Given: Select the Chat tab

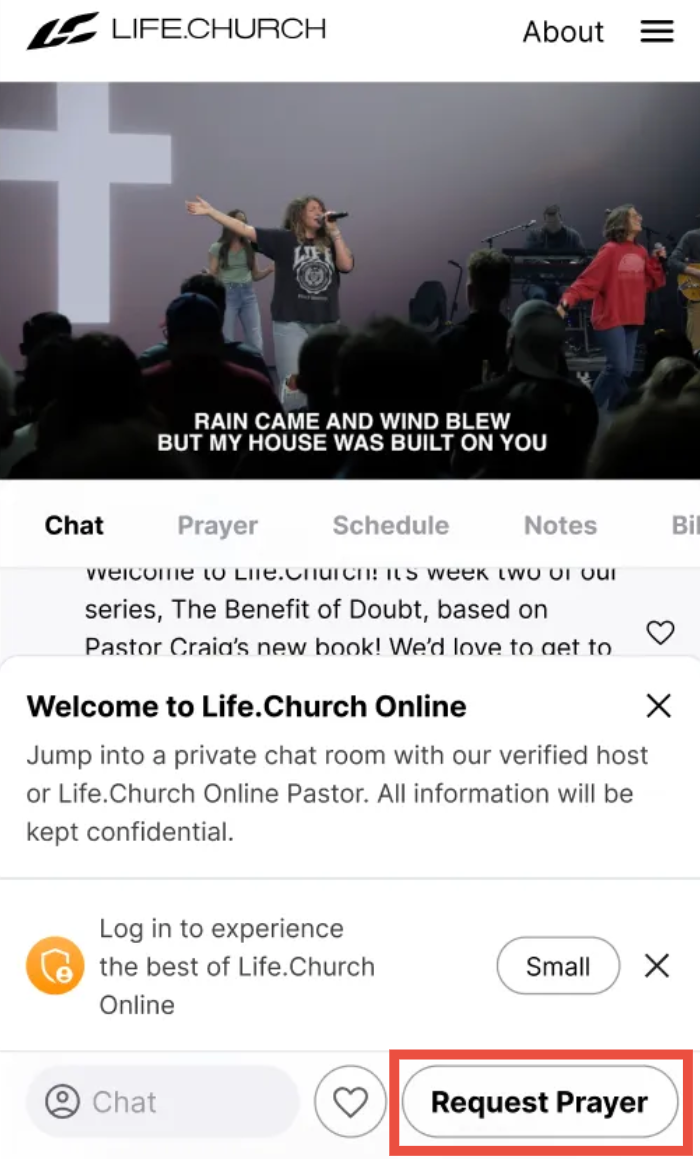Looking at the screenshot, I should (x=74, y=525).
